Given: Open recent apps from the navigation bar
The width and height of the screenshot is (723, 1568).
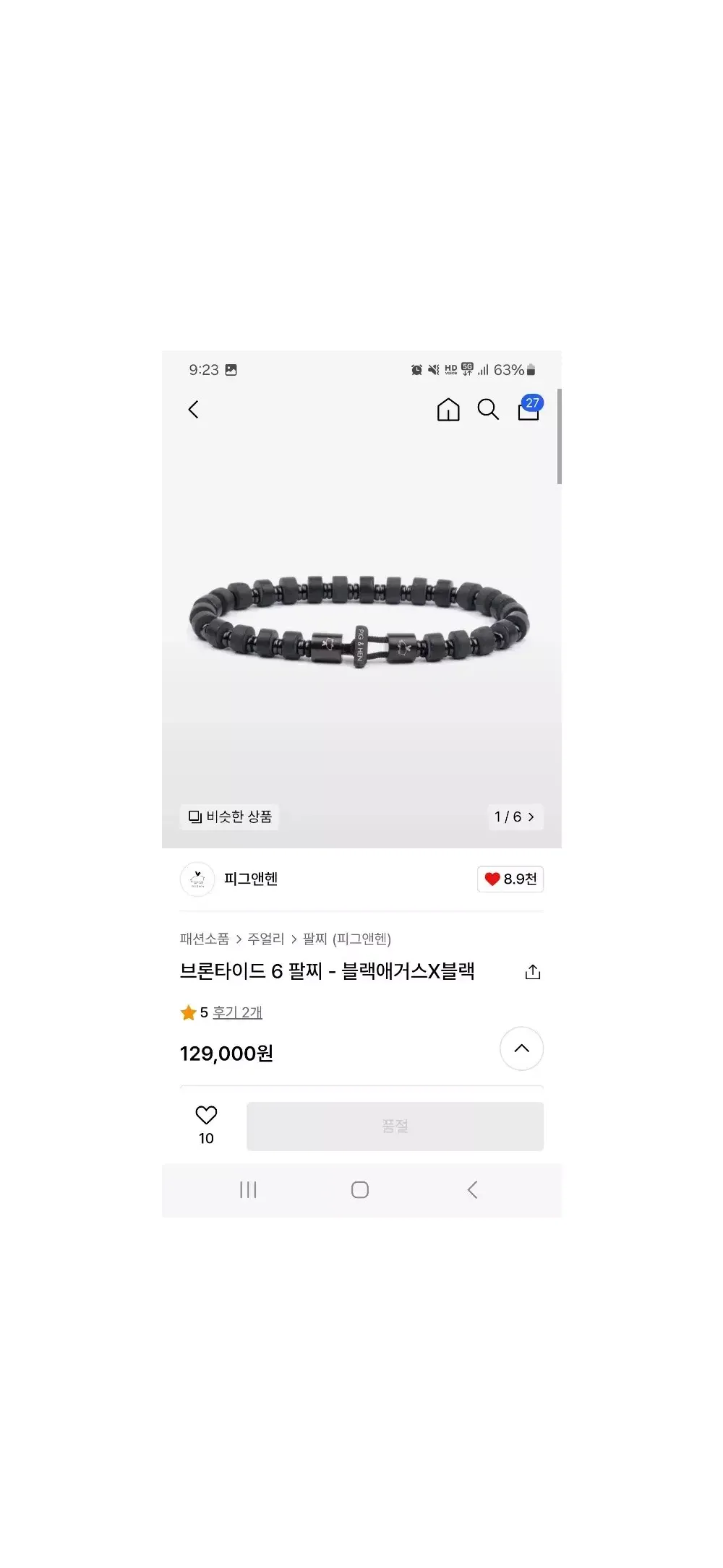Looking at the screenshot, I should (x=248, y=1190).
